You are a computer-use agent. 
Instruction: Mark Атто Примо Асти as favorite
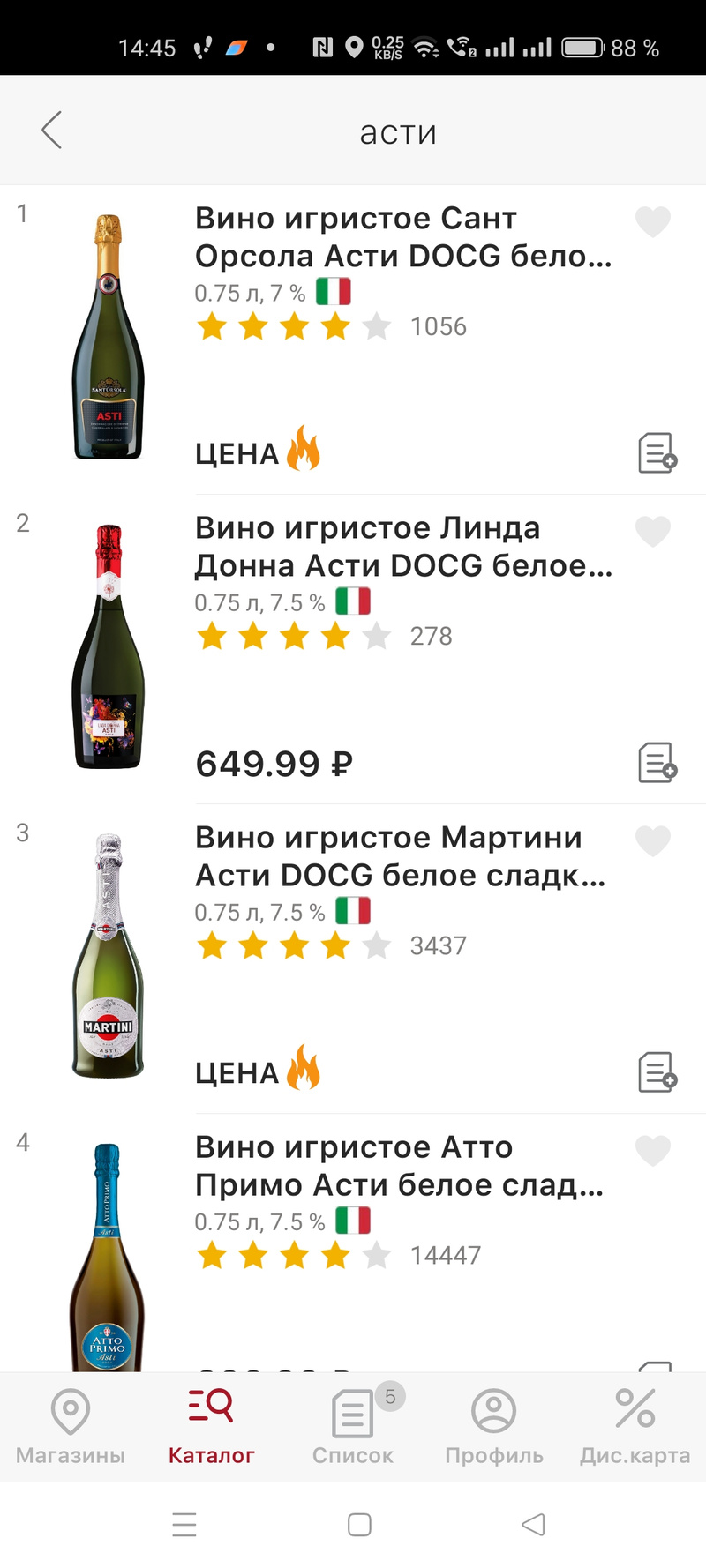(x=653, y=1150)
